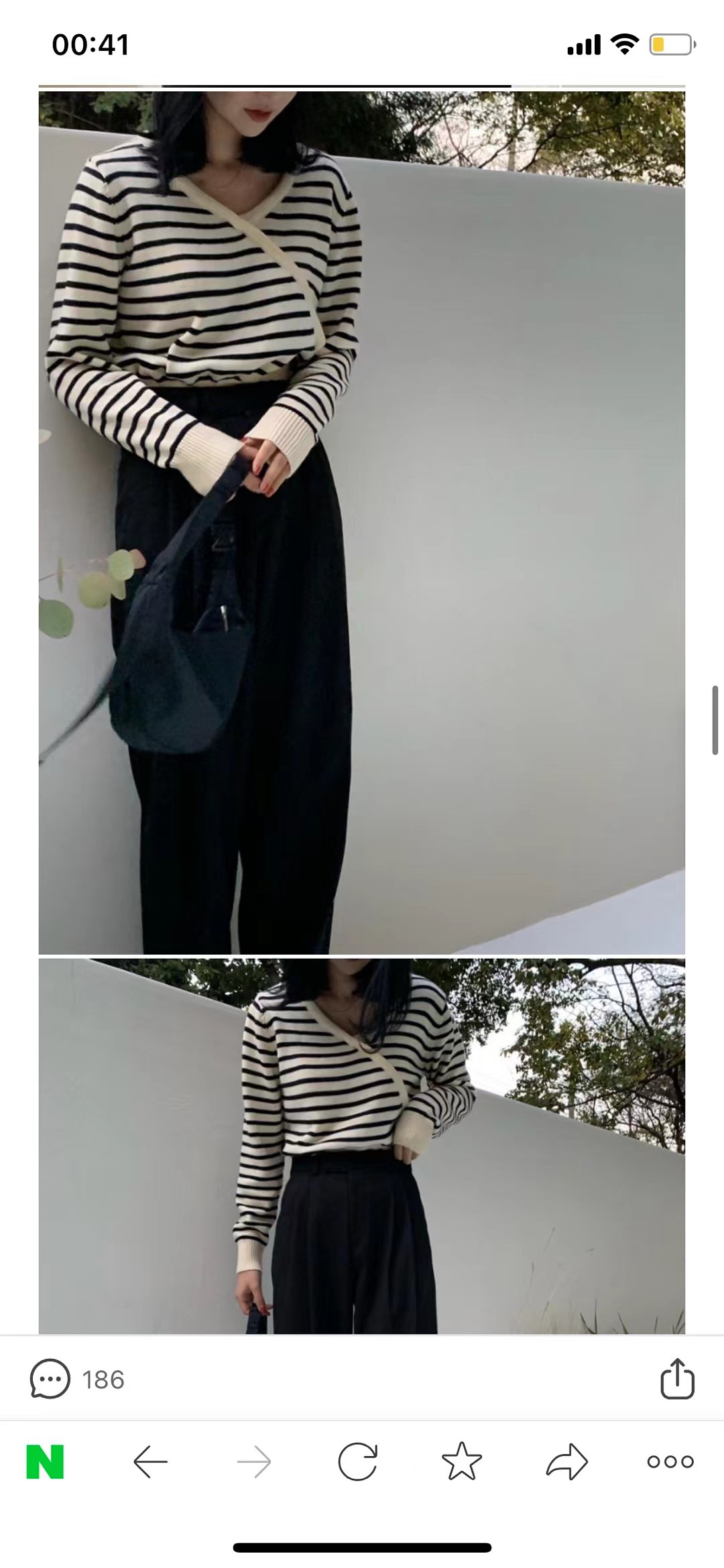Go back to the previous page

coord(150,1462)
